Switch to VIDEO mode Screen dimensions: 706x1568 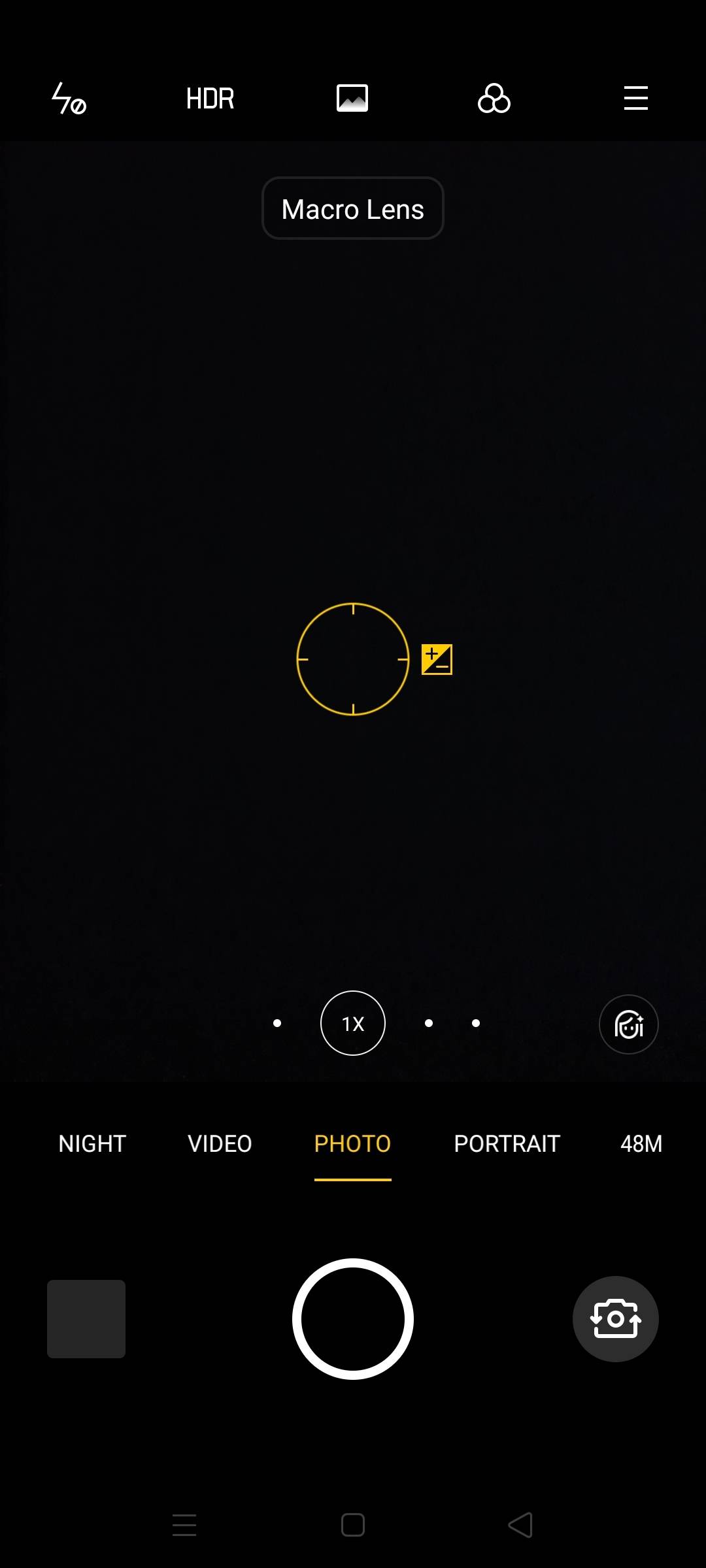(x=220, y=1144)
